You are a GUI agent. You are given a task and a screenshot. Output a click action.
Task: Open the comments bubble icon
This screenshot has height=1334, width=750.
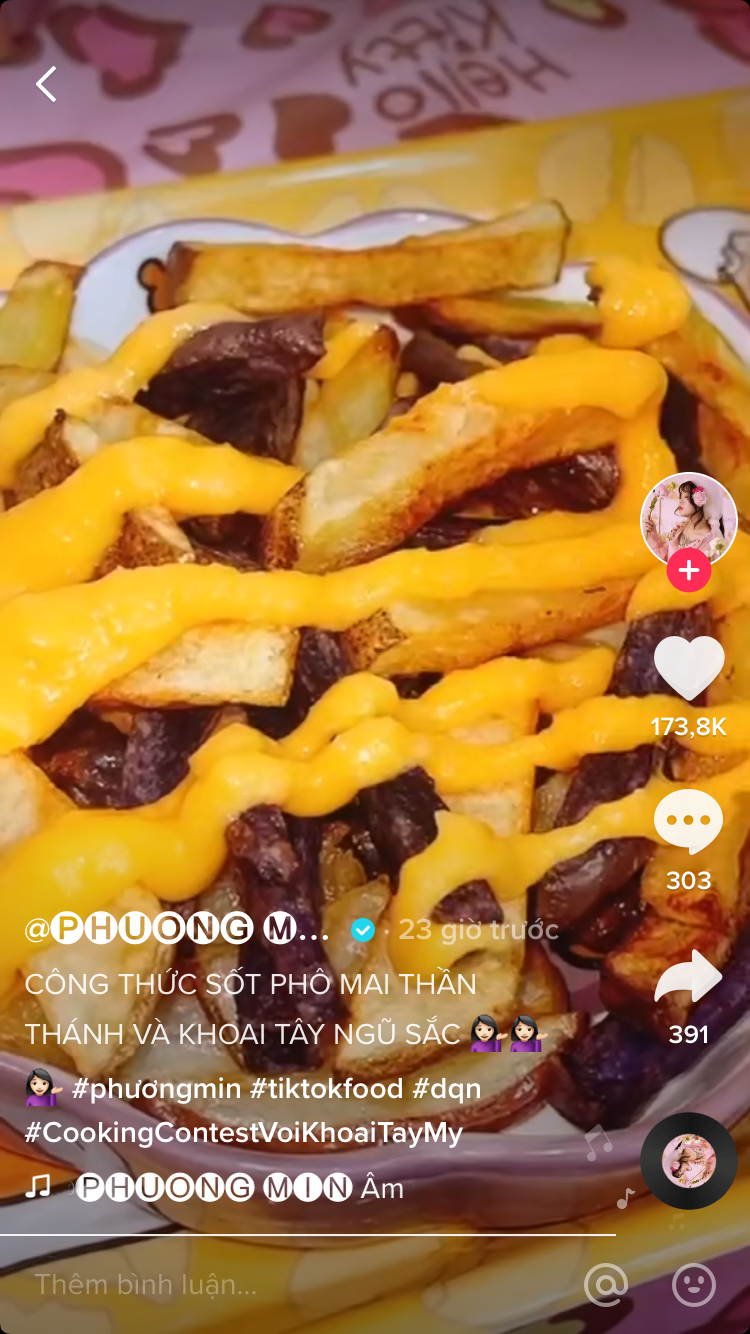[x=688, y=818]
